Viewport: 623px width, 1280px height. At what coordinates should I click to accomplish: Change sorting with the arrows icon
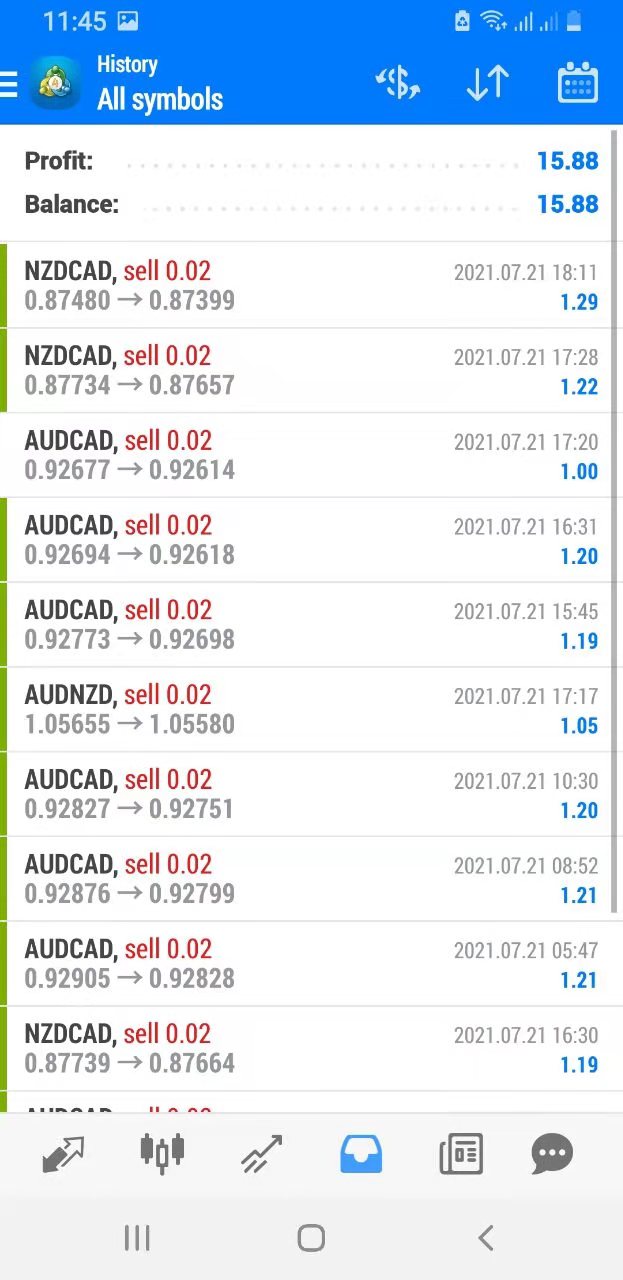[488, 84]
